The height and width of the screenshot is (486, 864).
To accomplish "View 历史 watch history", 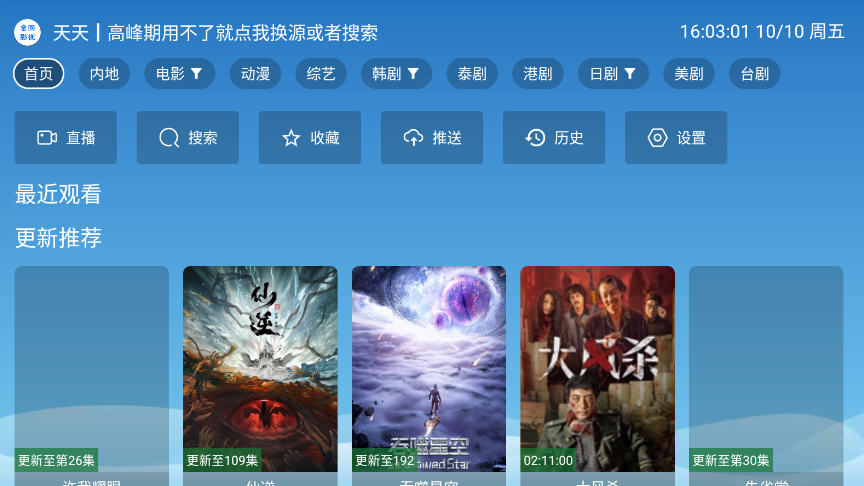I will click(x=554, y=138).
